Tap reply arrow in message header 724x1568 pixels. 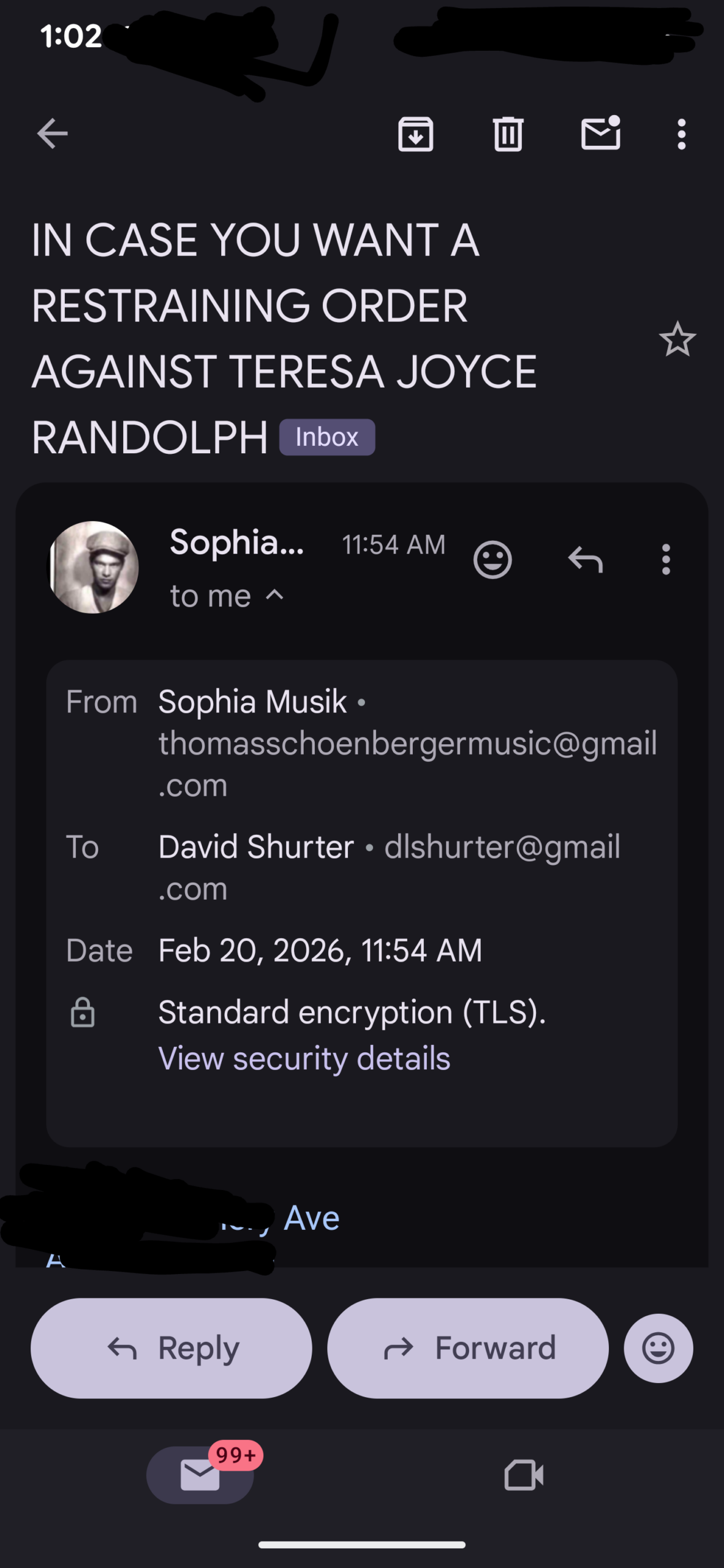(x=586, y=559)
